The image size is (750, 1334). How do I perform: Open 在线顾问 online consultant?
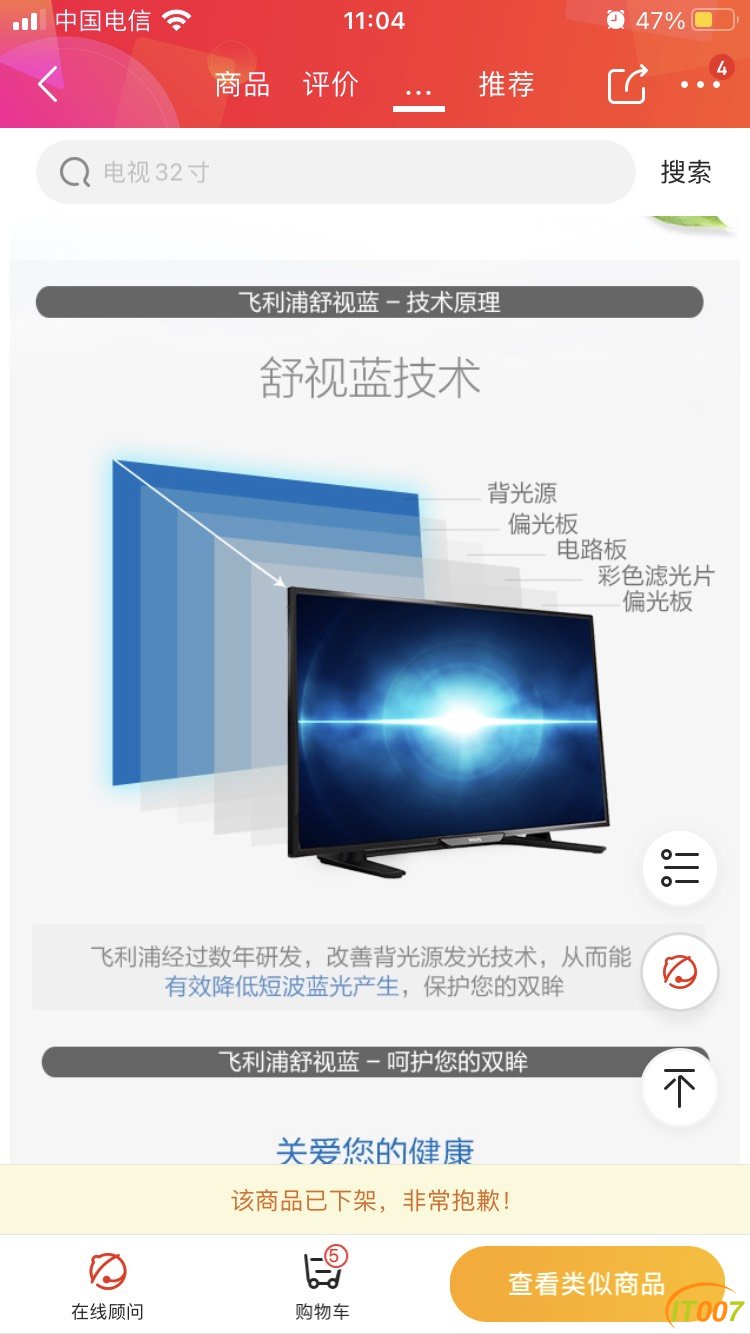107,1284
